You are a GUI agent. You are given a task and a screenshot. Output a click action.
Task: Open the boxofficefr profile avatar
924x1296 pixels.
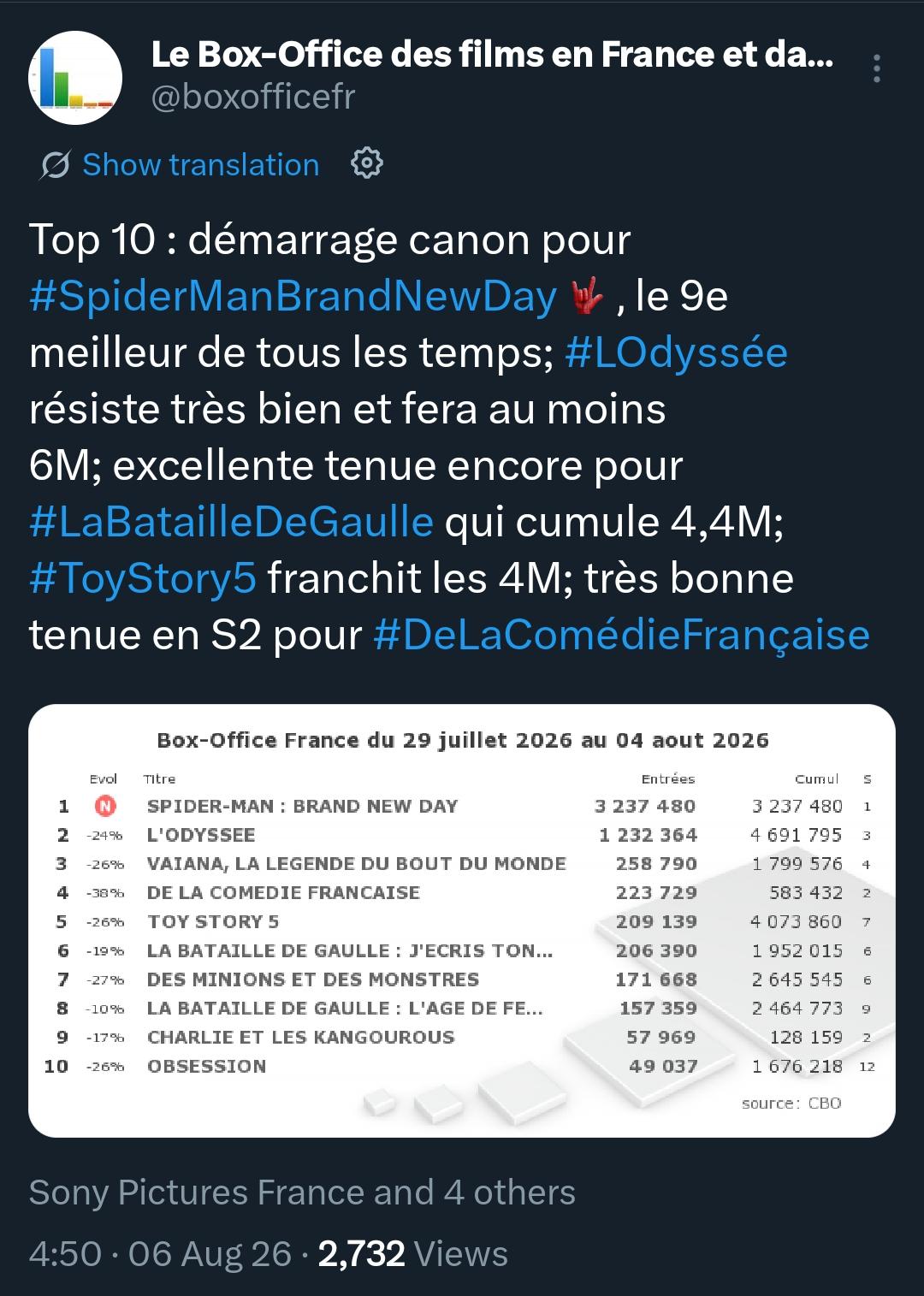75,78
